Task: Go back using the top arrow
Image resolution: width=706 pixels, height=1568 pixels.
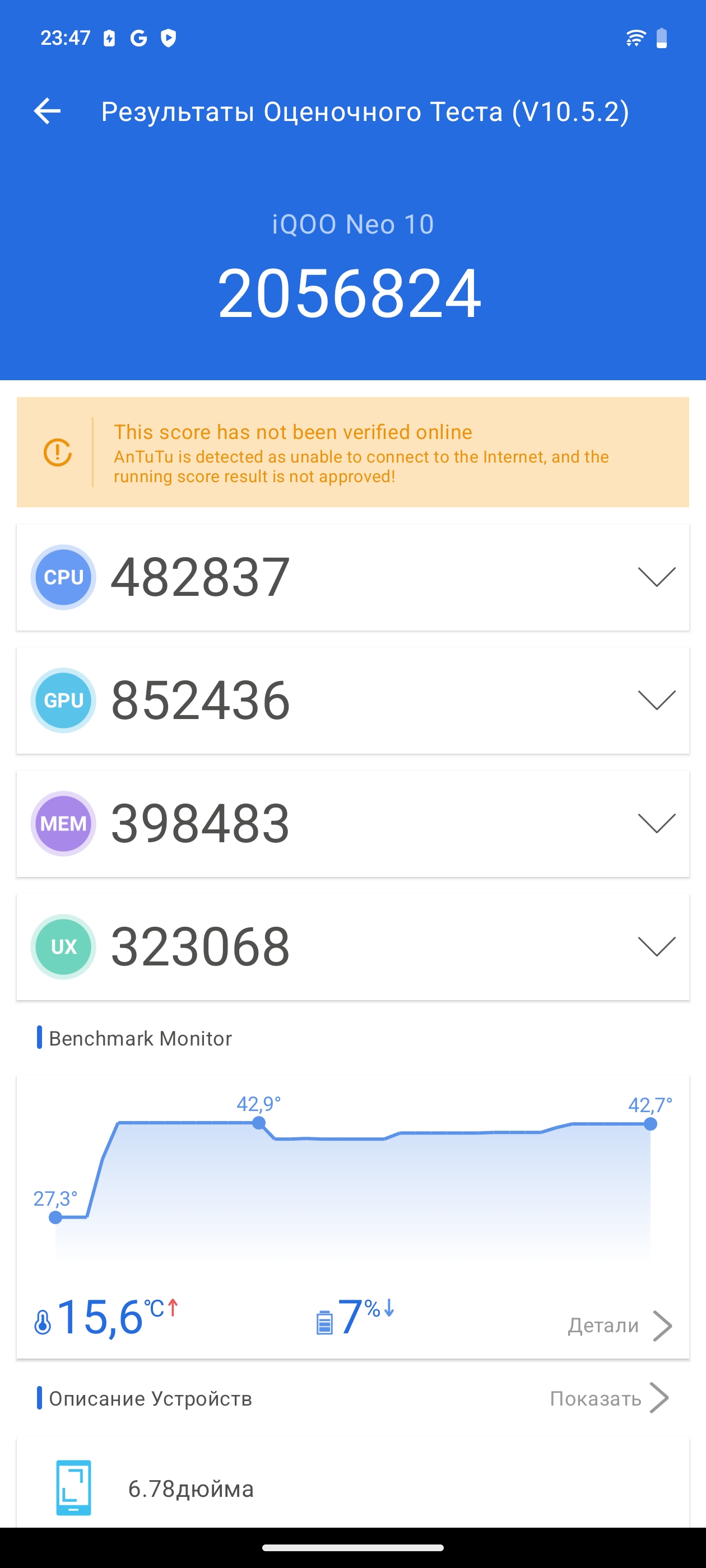Action: [47, 111]
